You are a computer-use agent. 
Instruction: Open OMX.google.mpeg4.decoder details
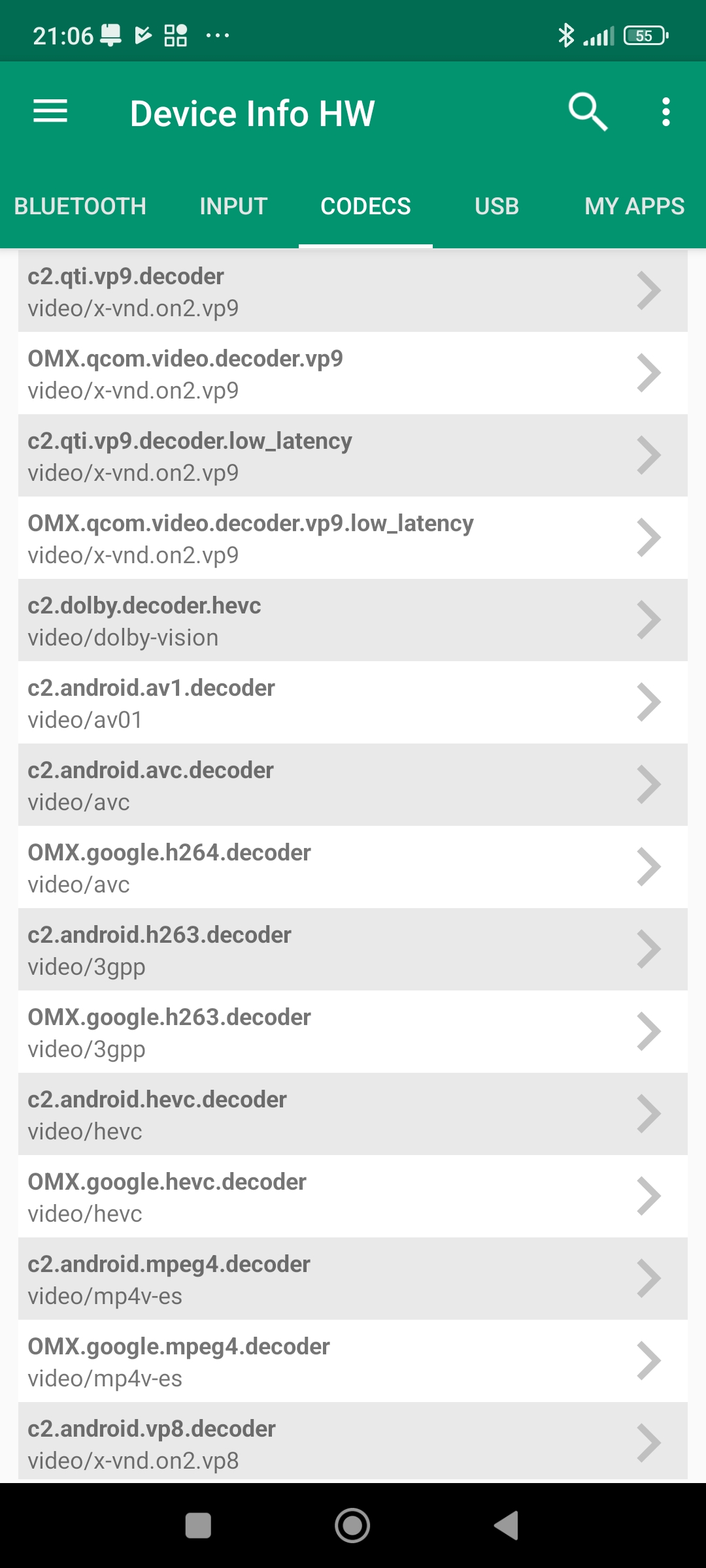[x=353, y=1362]
